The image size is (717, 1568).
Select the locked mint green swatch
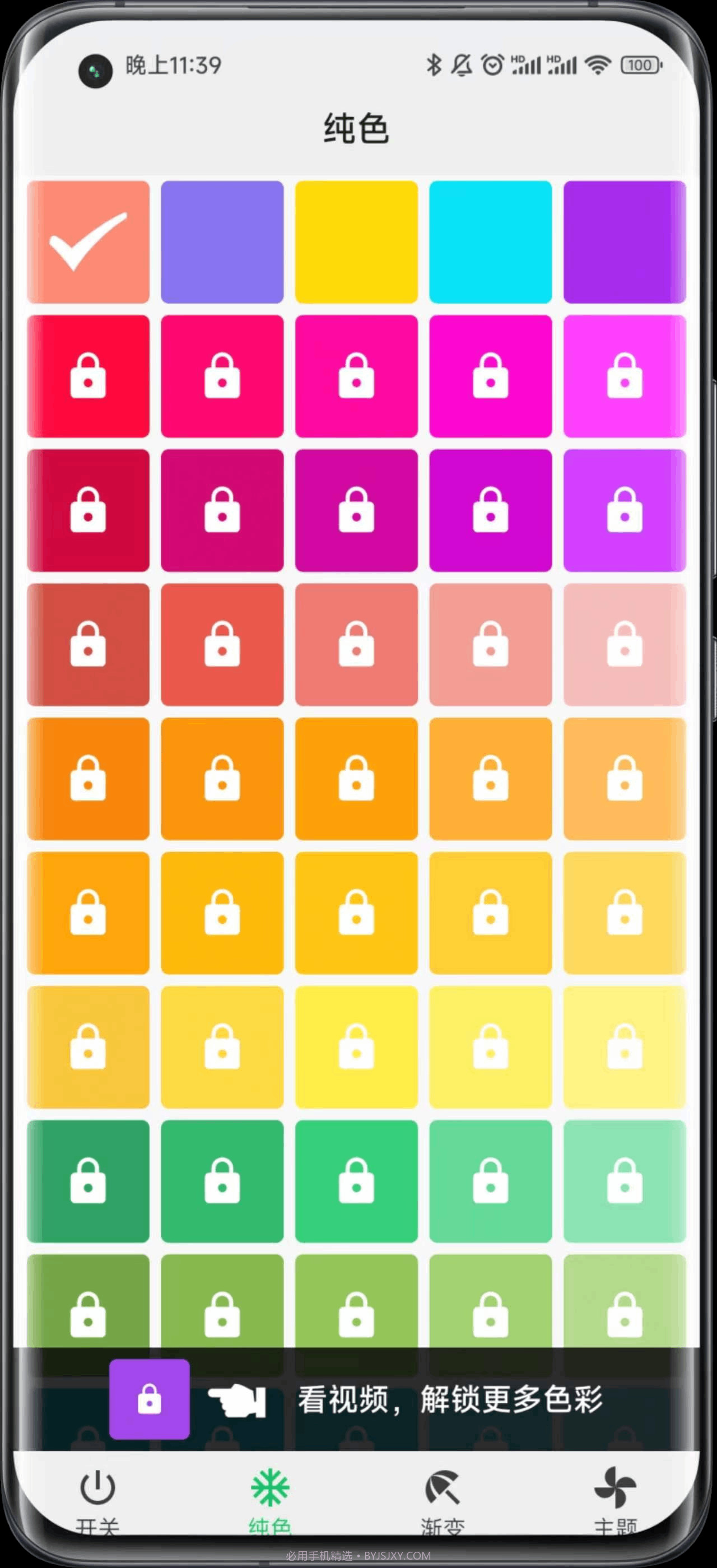point(625,1181)
